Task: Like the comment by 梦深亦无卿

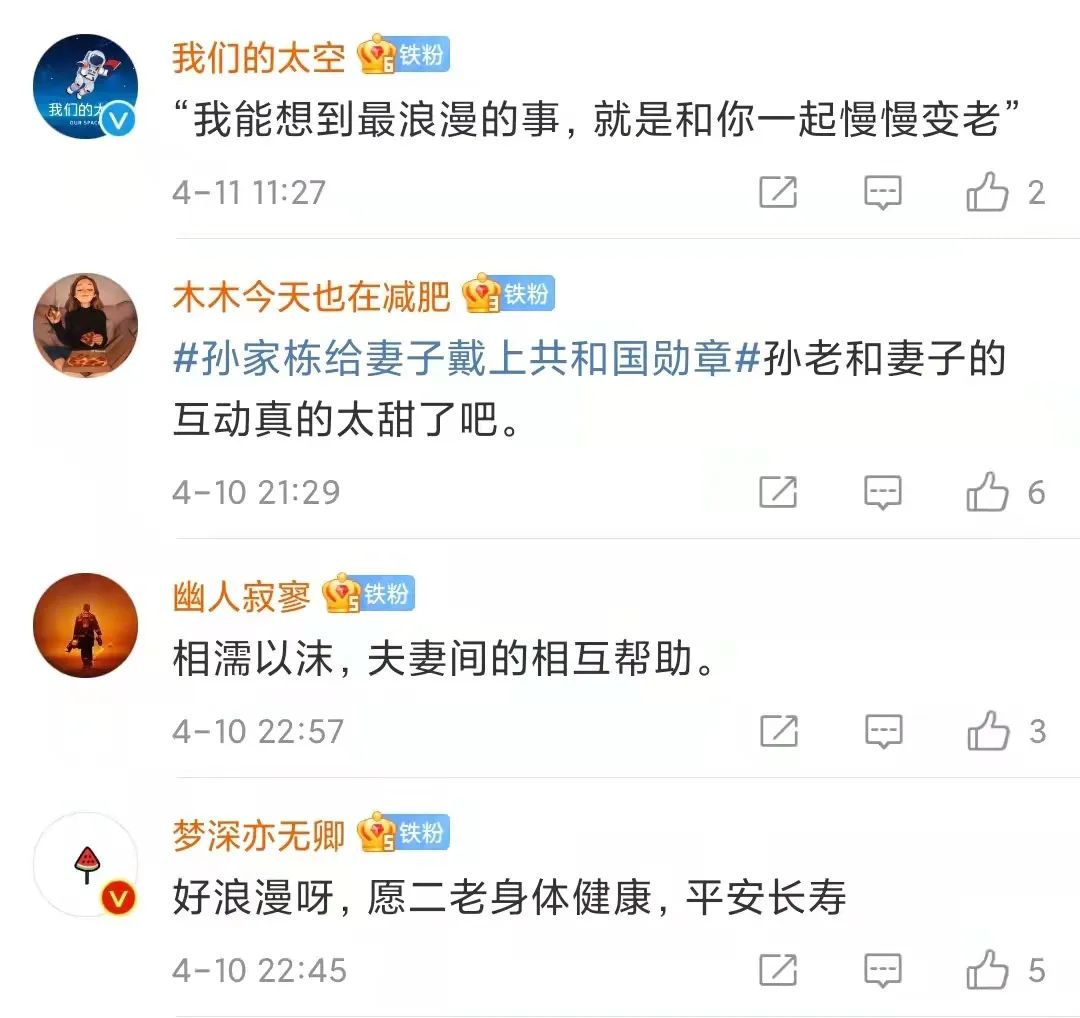Action: point(987,970)
